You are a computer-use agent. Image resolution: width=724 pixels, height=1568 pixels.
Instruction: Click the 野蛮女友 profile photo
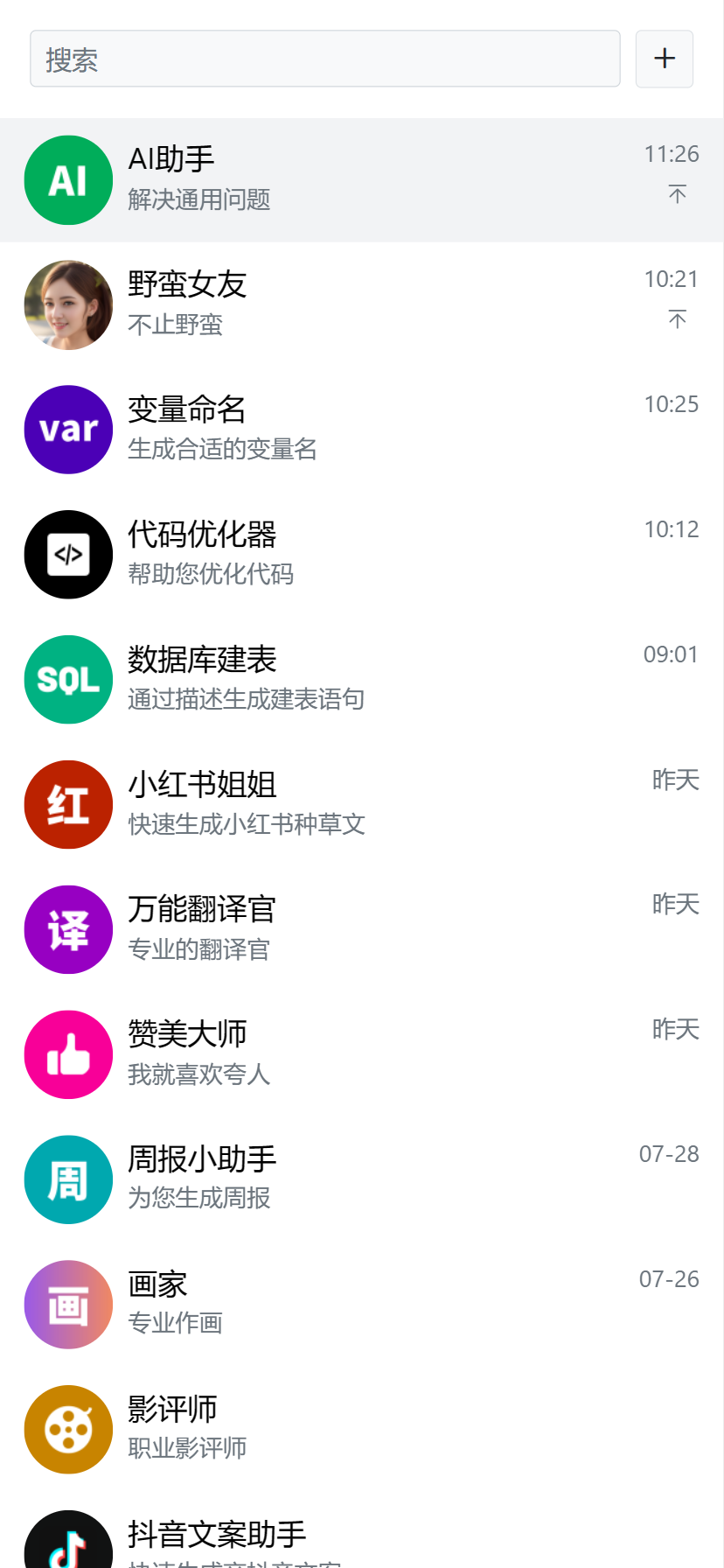click(x=68, y=304)
